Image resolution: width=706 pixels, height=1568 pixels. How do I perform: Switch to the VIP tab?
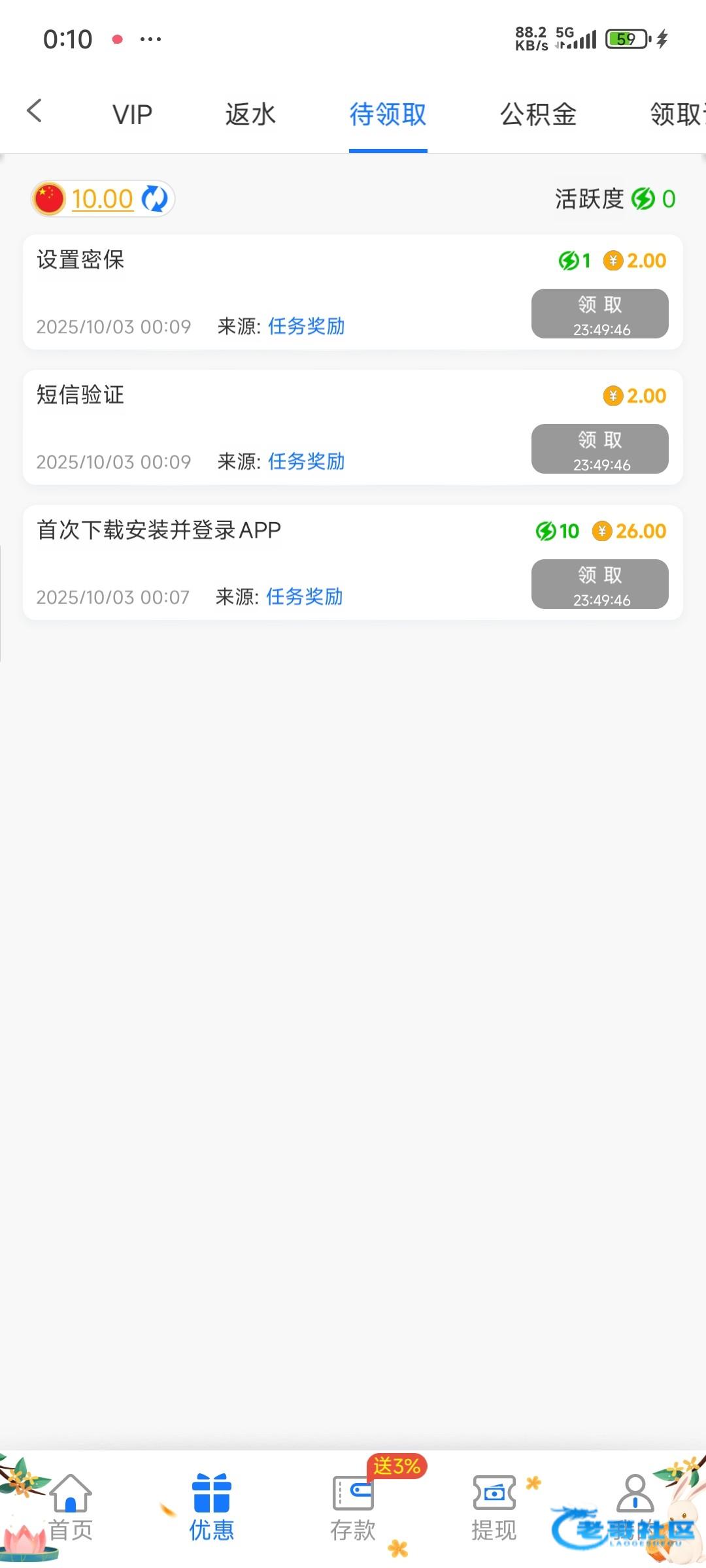point(132,115)
